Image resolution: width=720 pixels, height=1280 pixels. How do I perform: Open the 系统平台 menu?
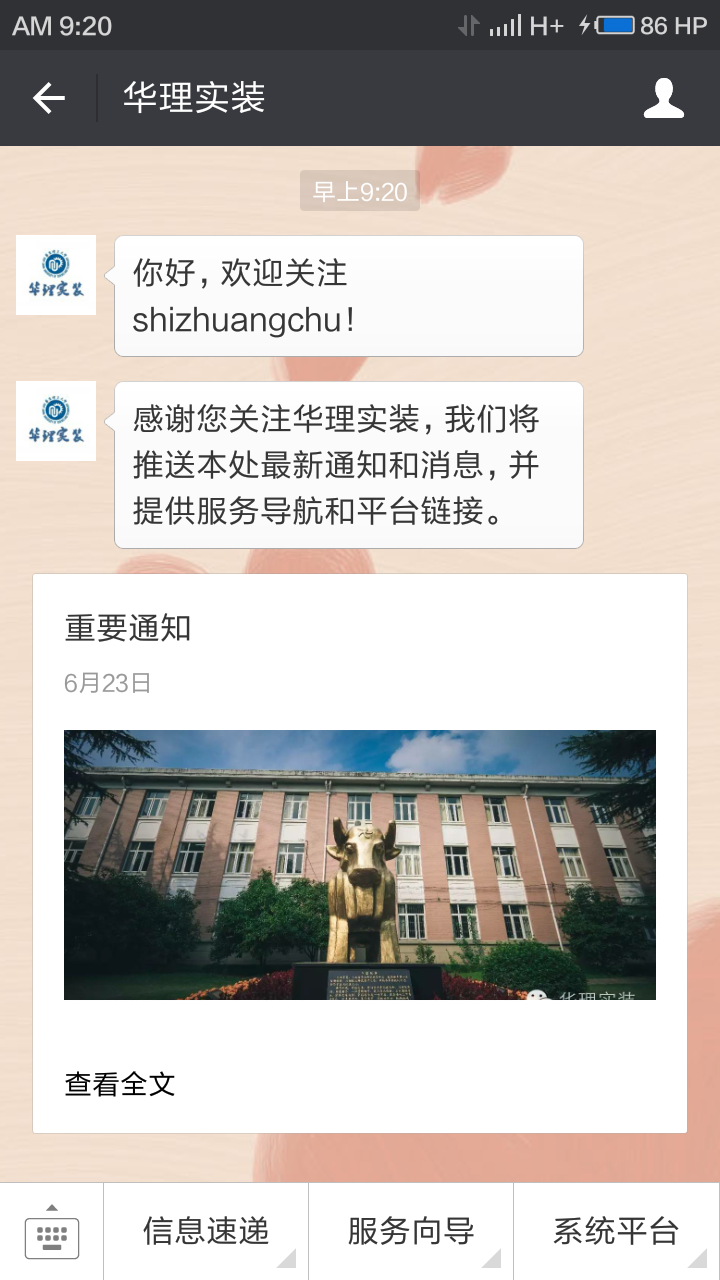coord(616,1232)
